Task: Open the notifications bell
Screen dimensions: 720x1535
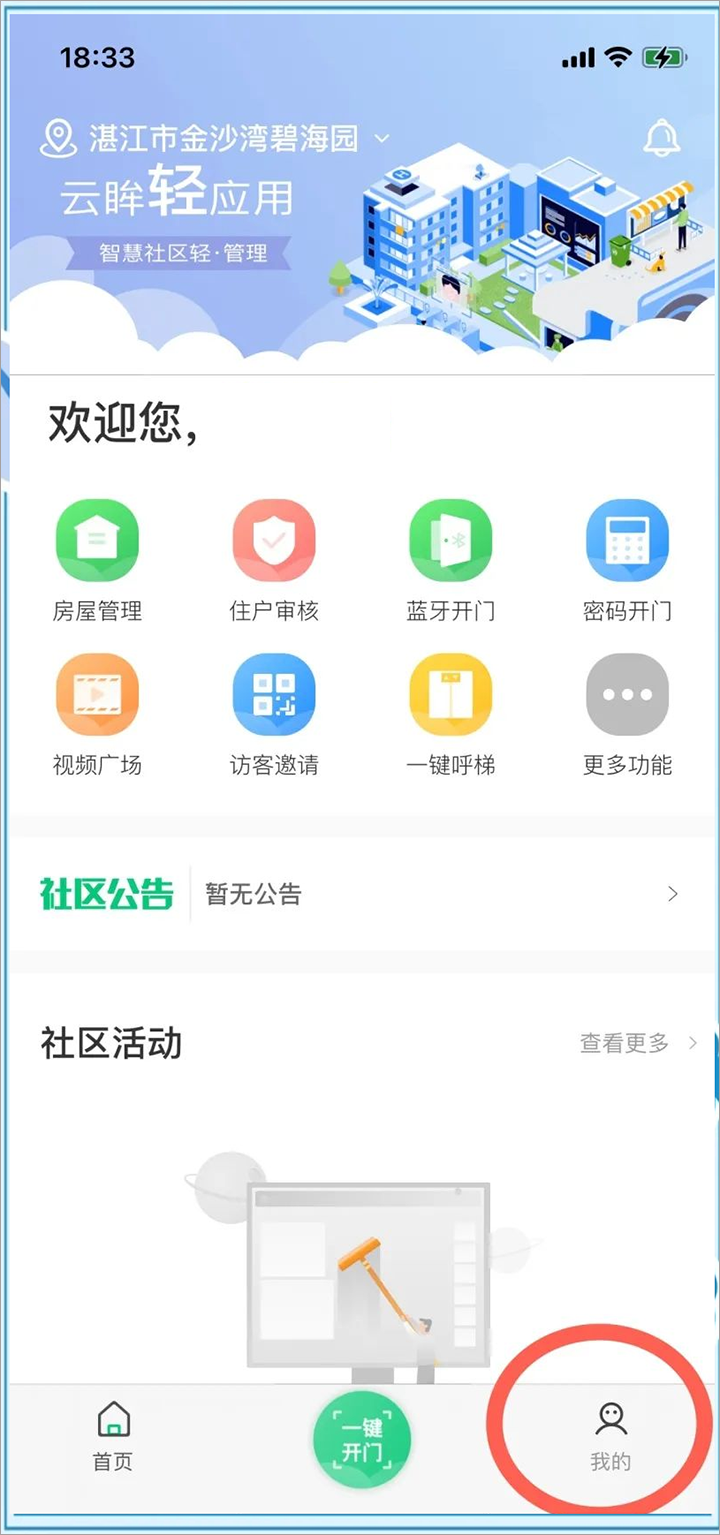Action: [661, 138]
